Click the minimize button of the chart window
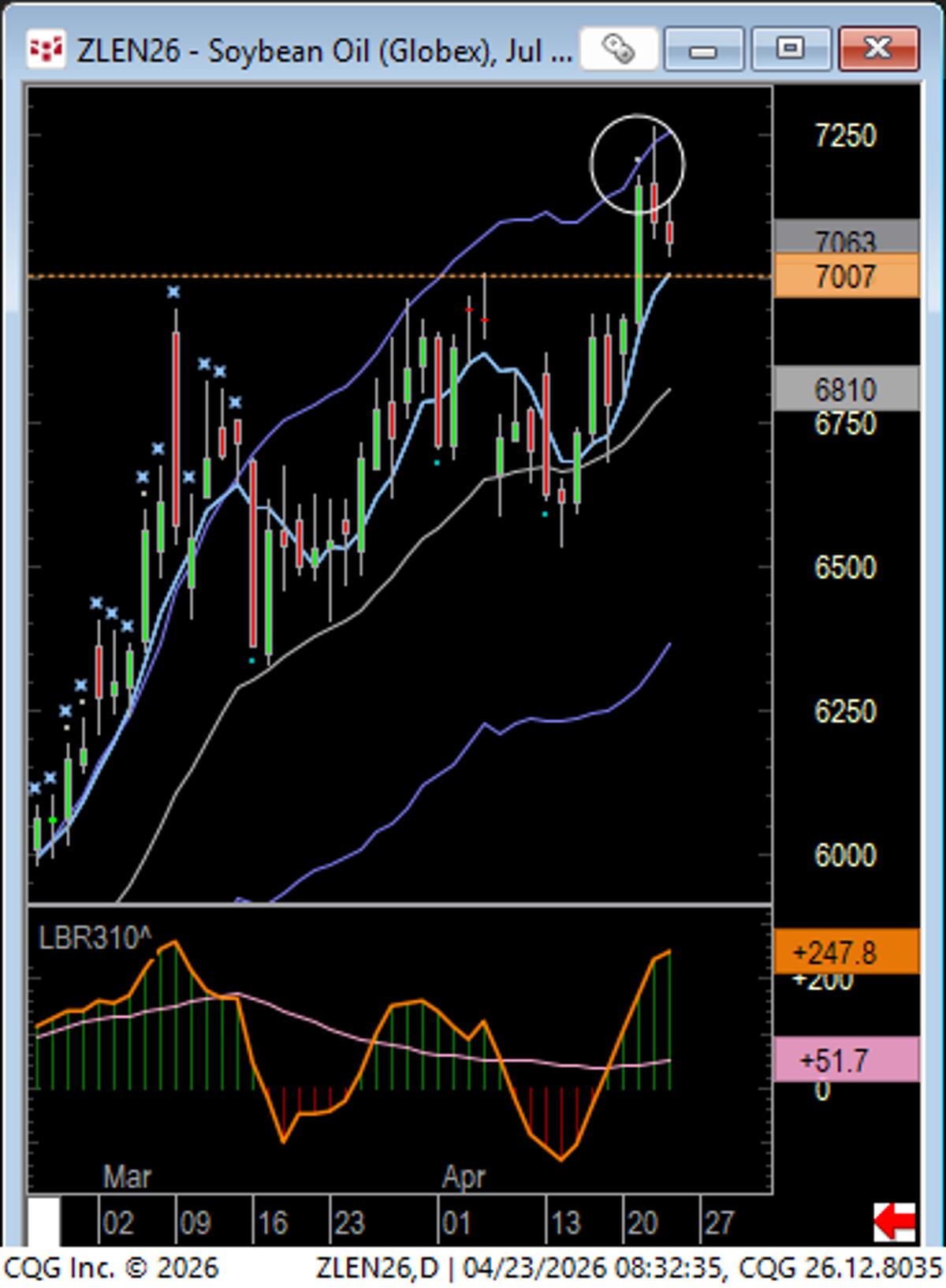Viewport: 946px width, 1288px height. coord(706,49)
